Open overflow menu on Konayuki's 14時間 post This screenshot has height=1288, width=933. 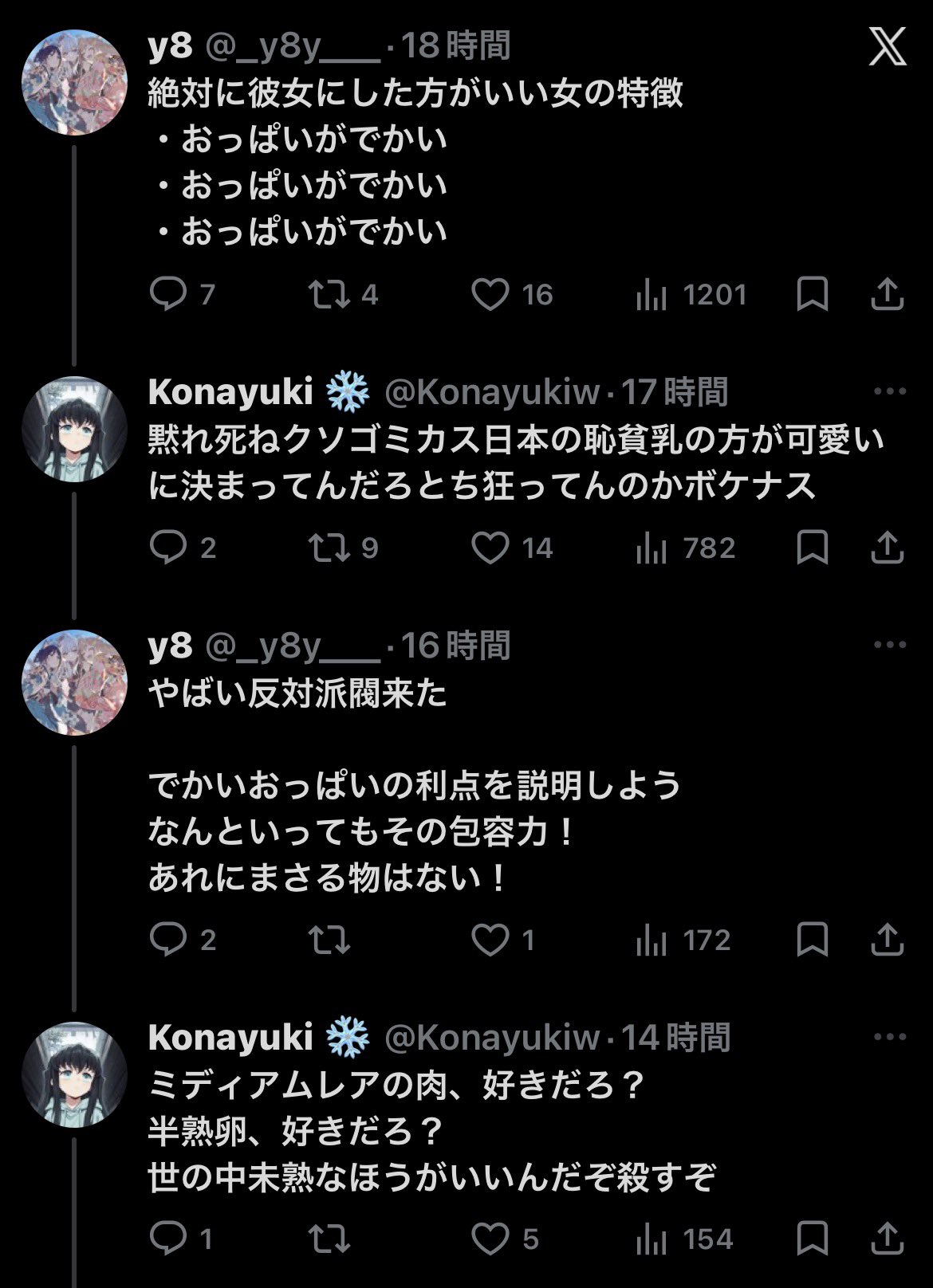pyautogui.click(x=890, y=1037)
